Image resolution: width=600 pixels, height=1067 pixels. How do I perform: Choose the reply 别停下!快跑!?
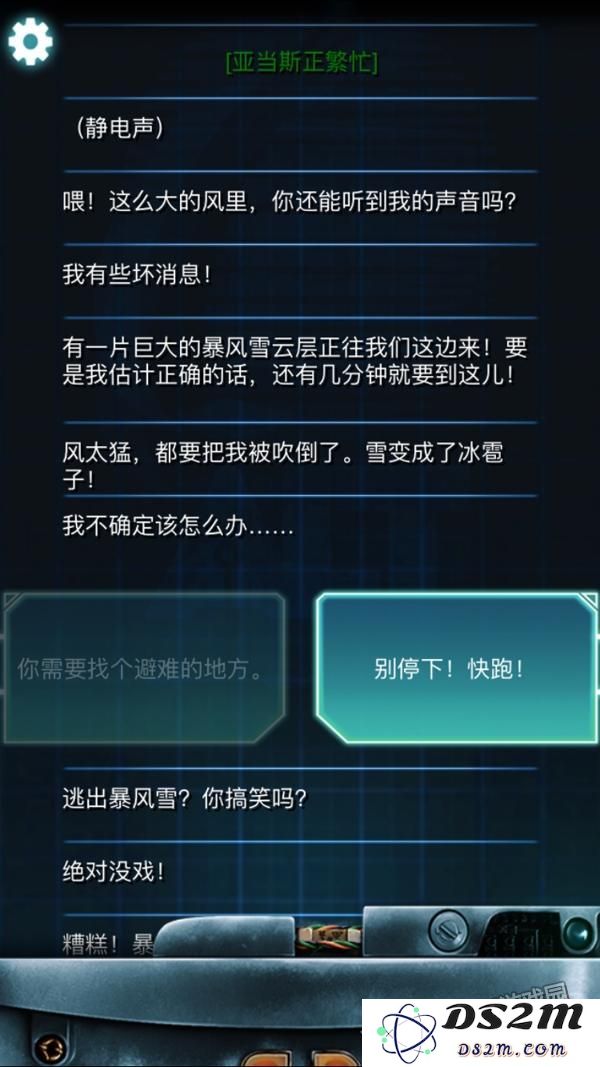click(x=456, y=668)
